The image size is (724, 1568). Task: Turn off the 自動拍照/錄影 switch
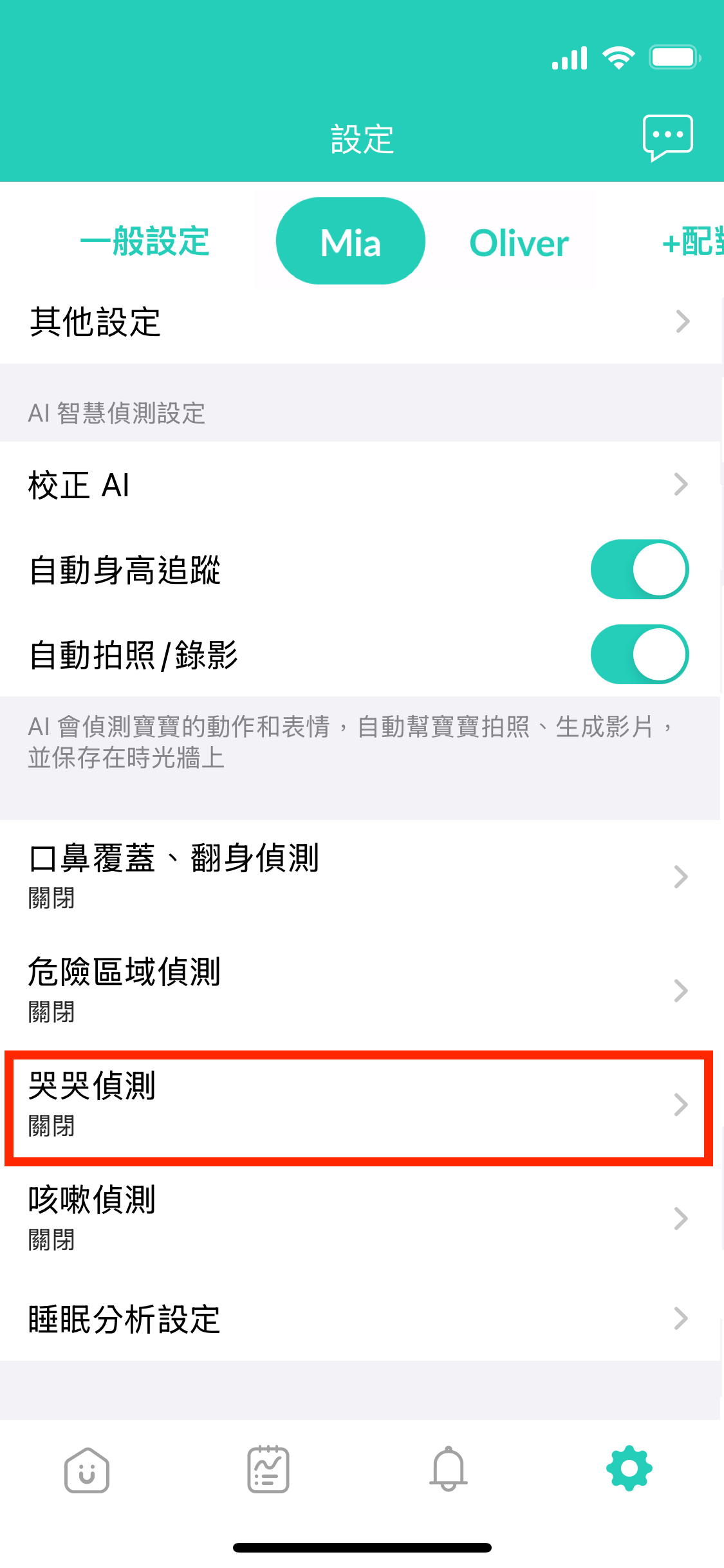tap(639, 654)
